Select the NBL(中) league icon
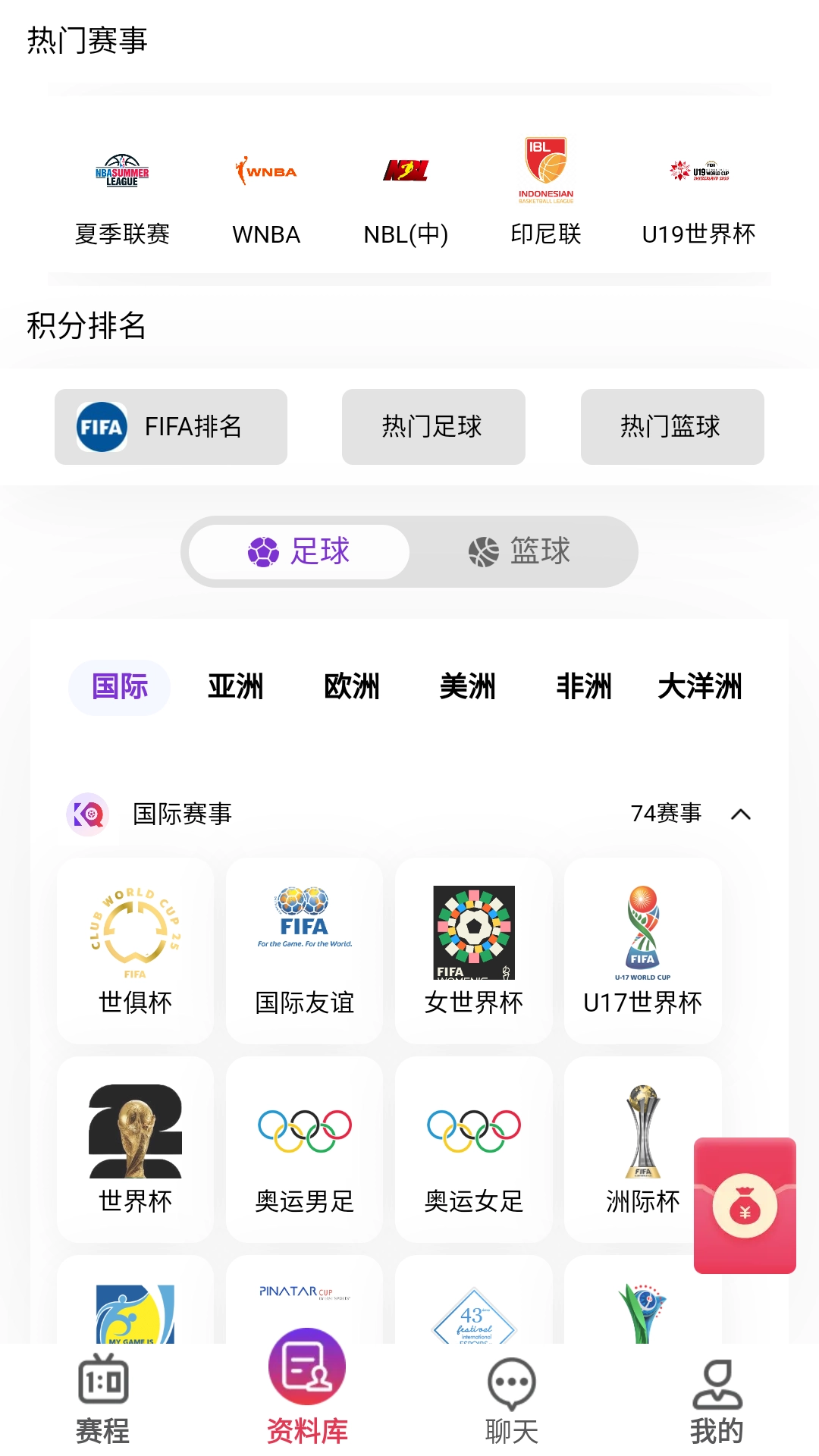819x1456 pixels. pos(406,196)
